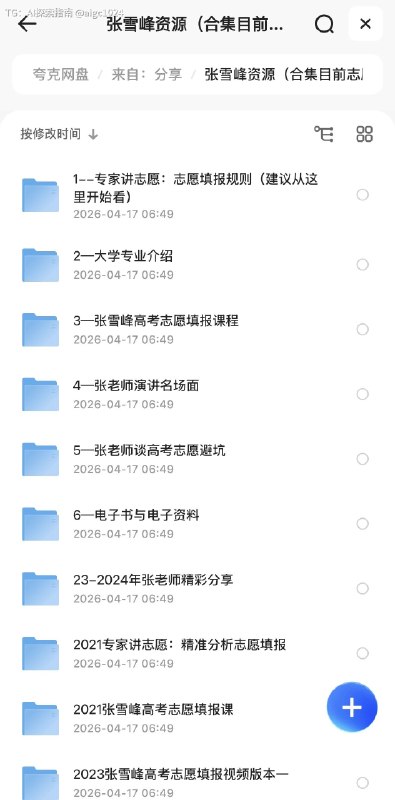Open folder 23-2024年张老师精彩分享
Viewport: 395px width, 800px height.
197,589
